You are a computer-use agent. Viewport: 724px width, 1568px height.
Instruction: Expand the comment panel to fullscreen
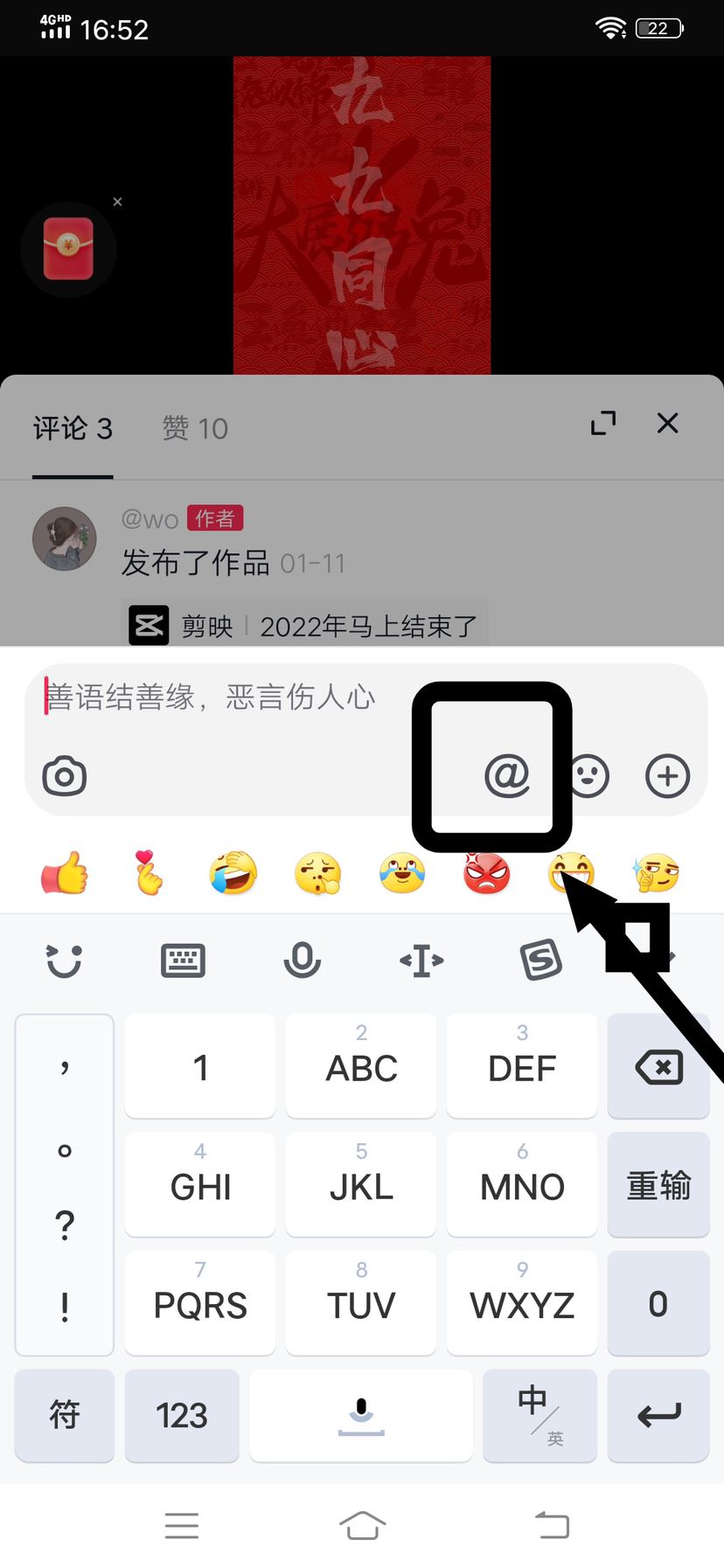click(603, 423)
